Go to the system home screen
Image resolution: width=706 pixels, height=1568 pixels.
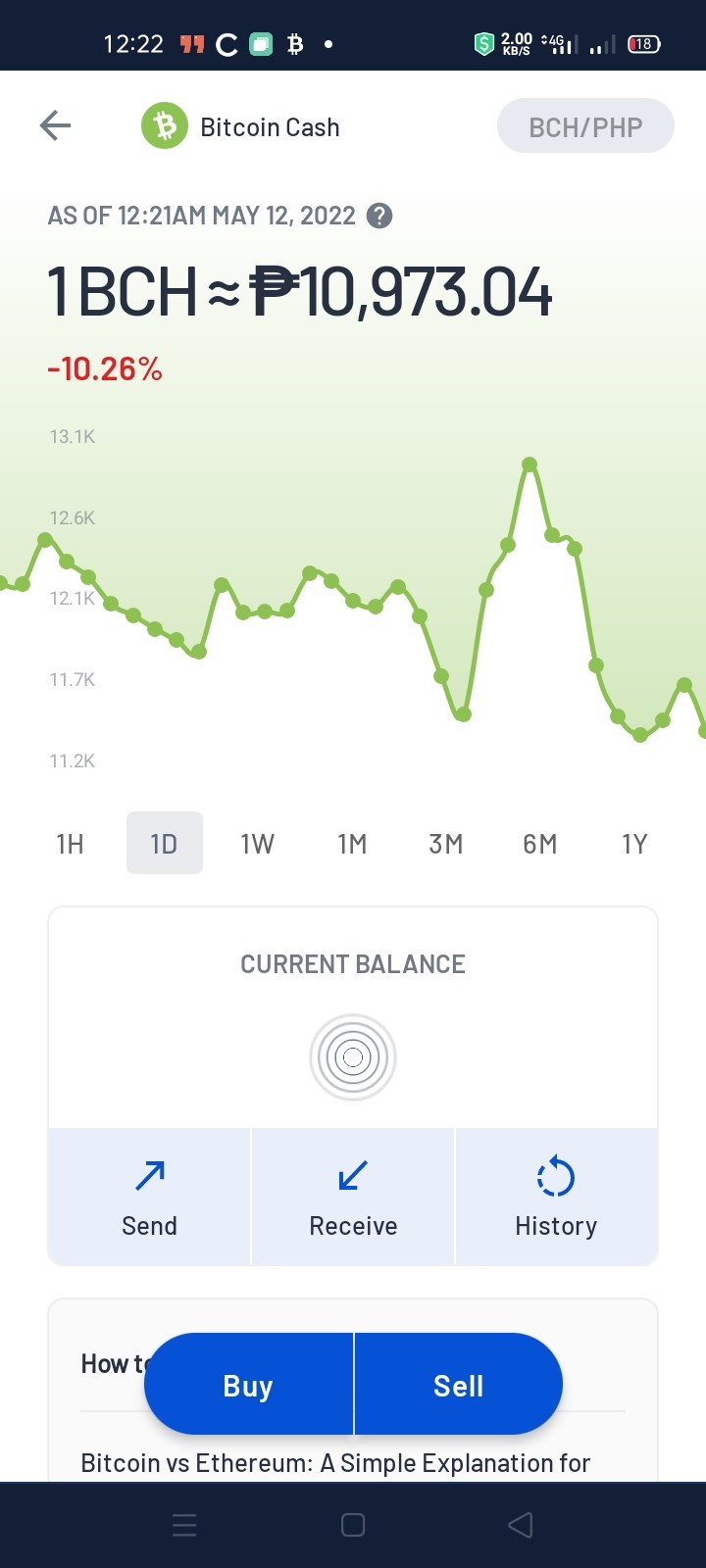(353, 1525)
